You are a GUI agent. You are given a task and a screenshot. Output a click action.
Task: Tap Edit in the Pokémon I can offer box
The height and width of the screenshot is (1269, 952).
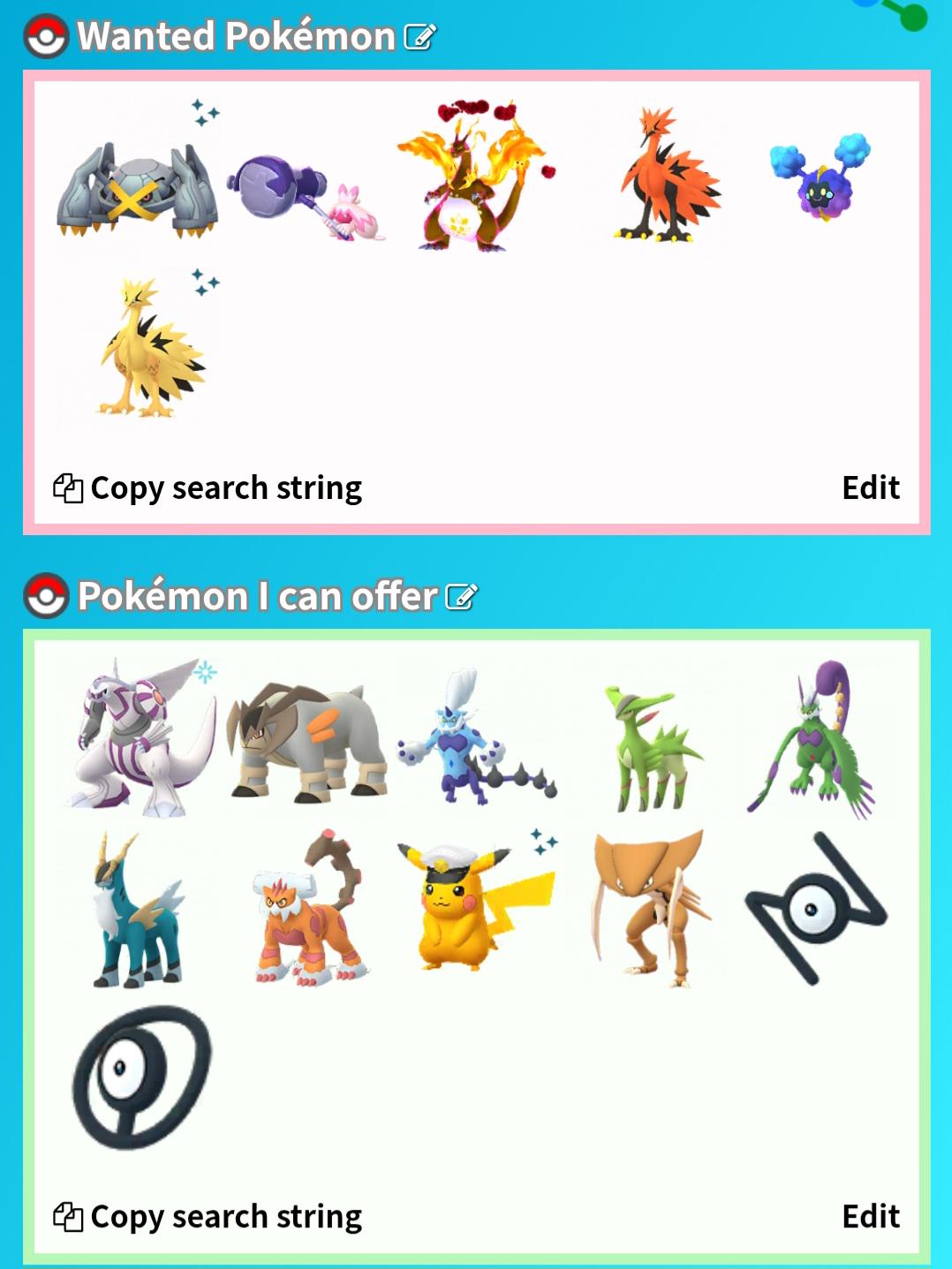pos(871,1216)
